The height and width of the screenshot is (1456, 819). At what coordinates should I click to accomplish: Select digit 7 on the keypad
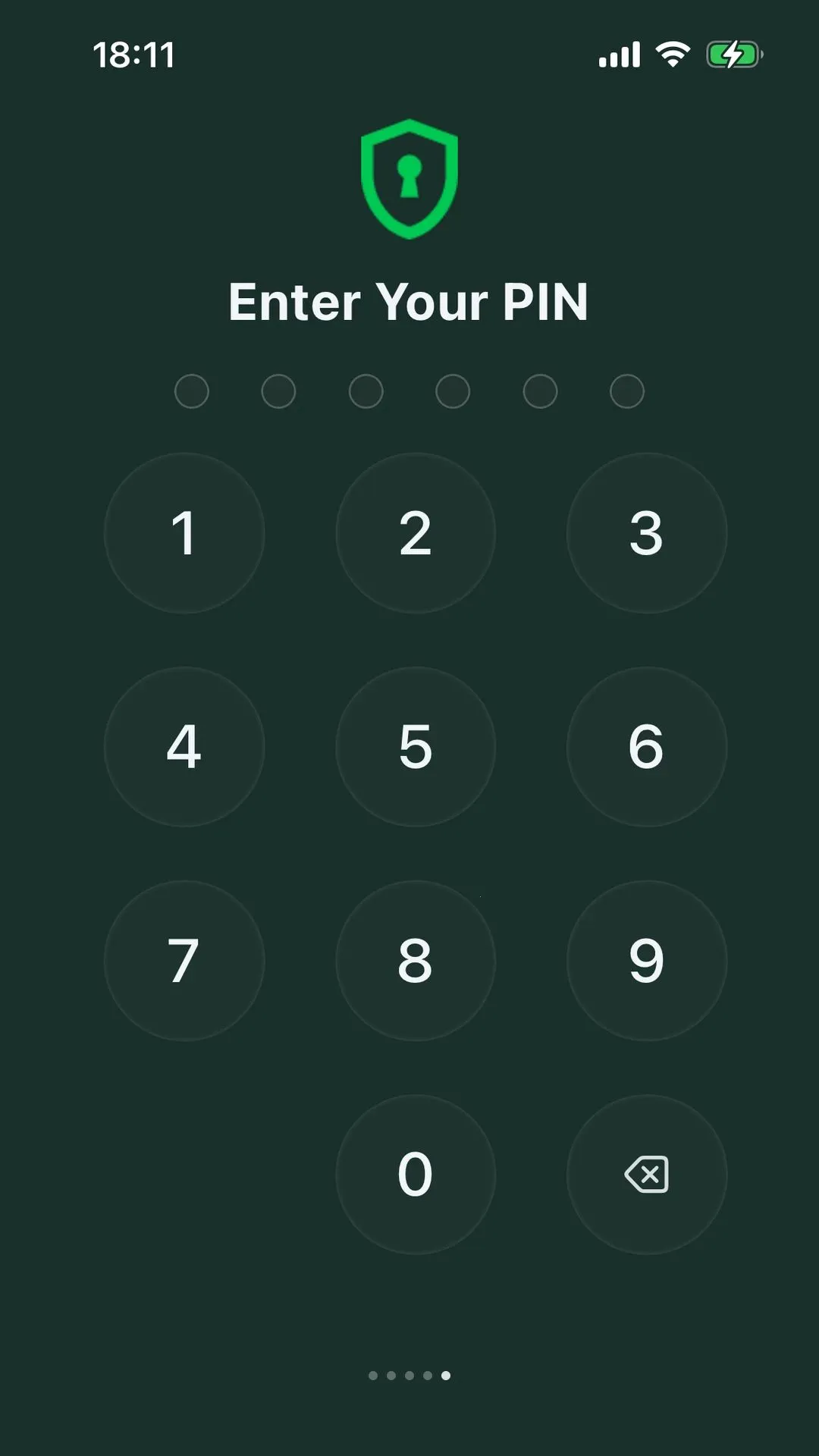(x=184, y=961)
